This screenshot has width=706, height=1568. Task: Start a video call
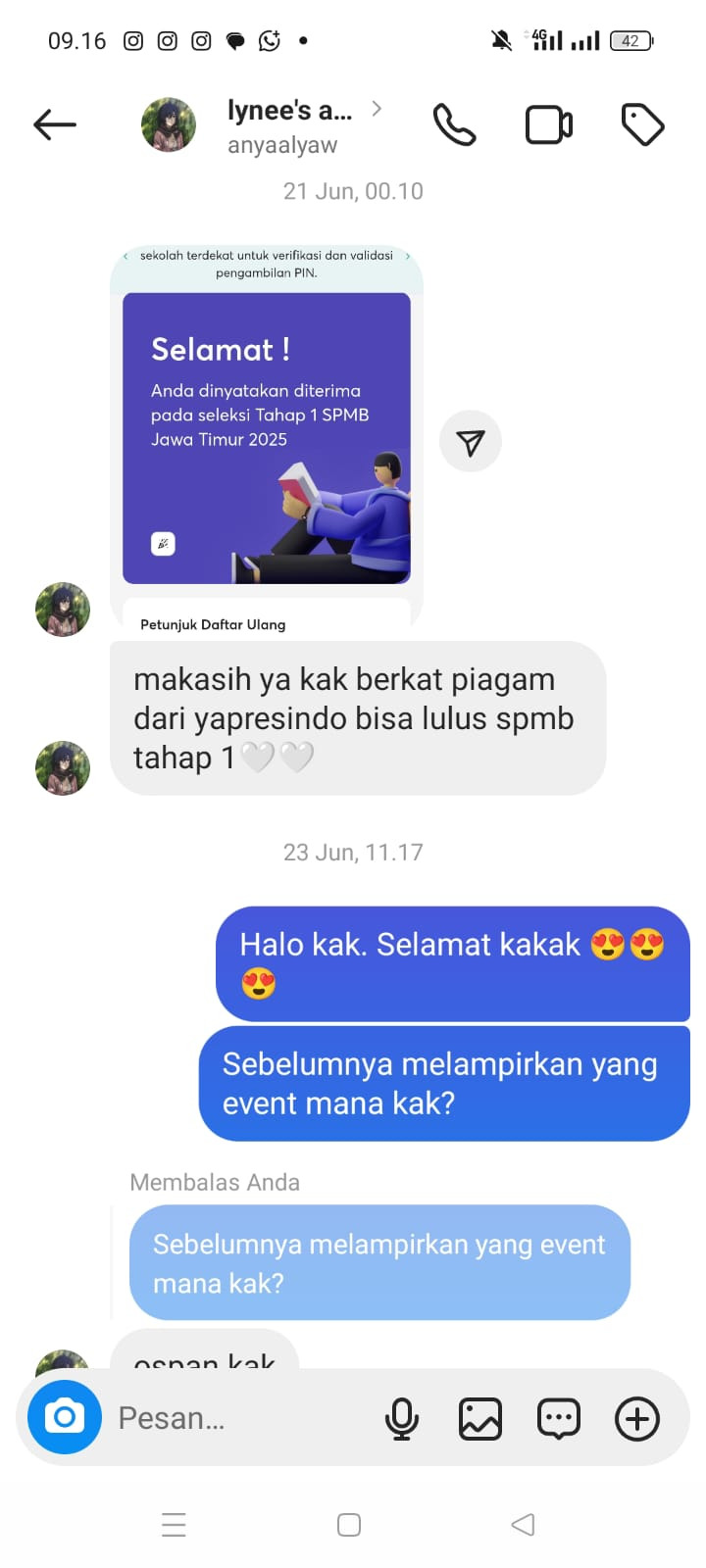549,125
